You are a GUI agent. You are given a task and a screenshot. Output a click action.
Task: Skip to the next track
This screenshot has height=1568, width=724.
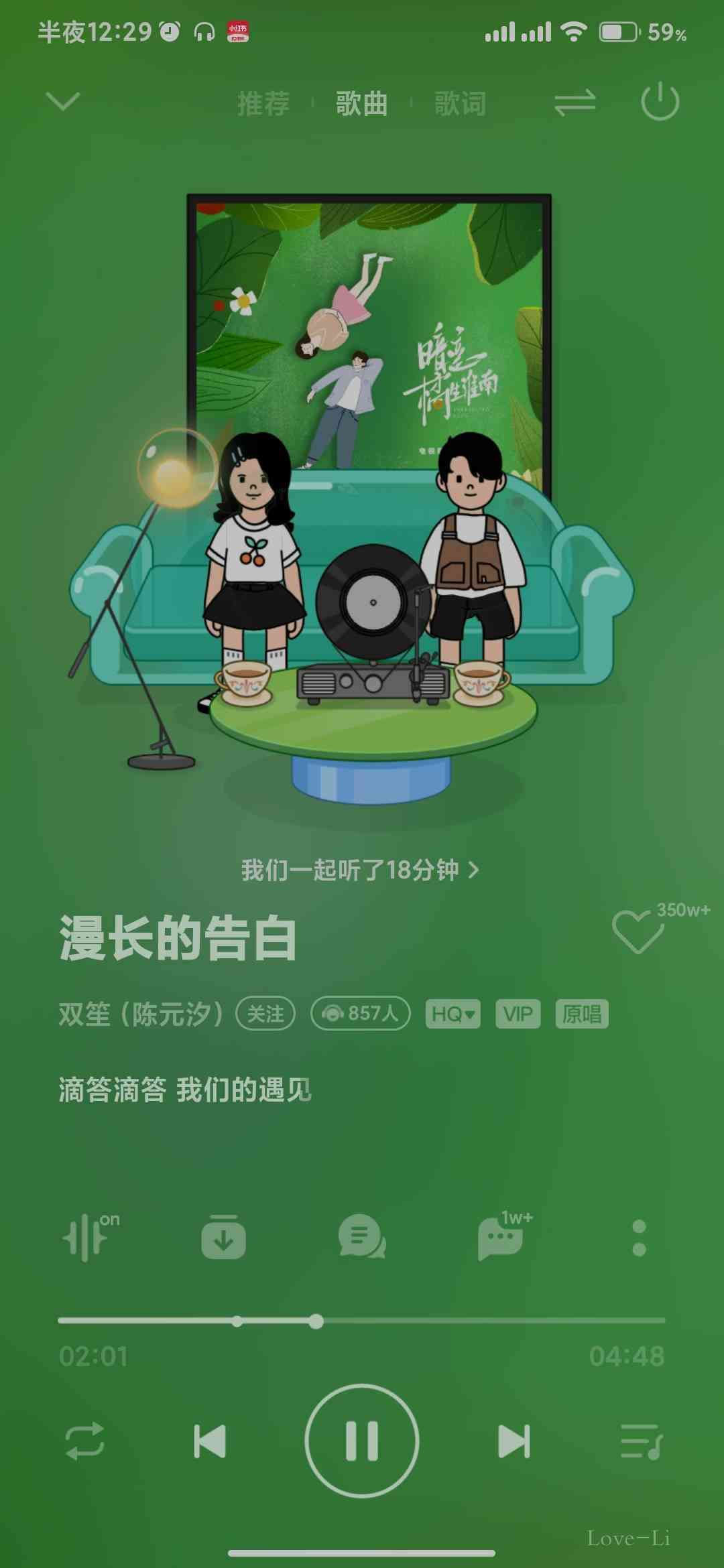[514, 1441]
